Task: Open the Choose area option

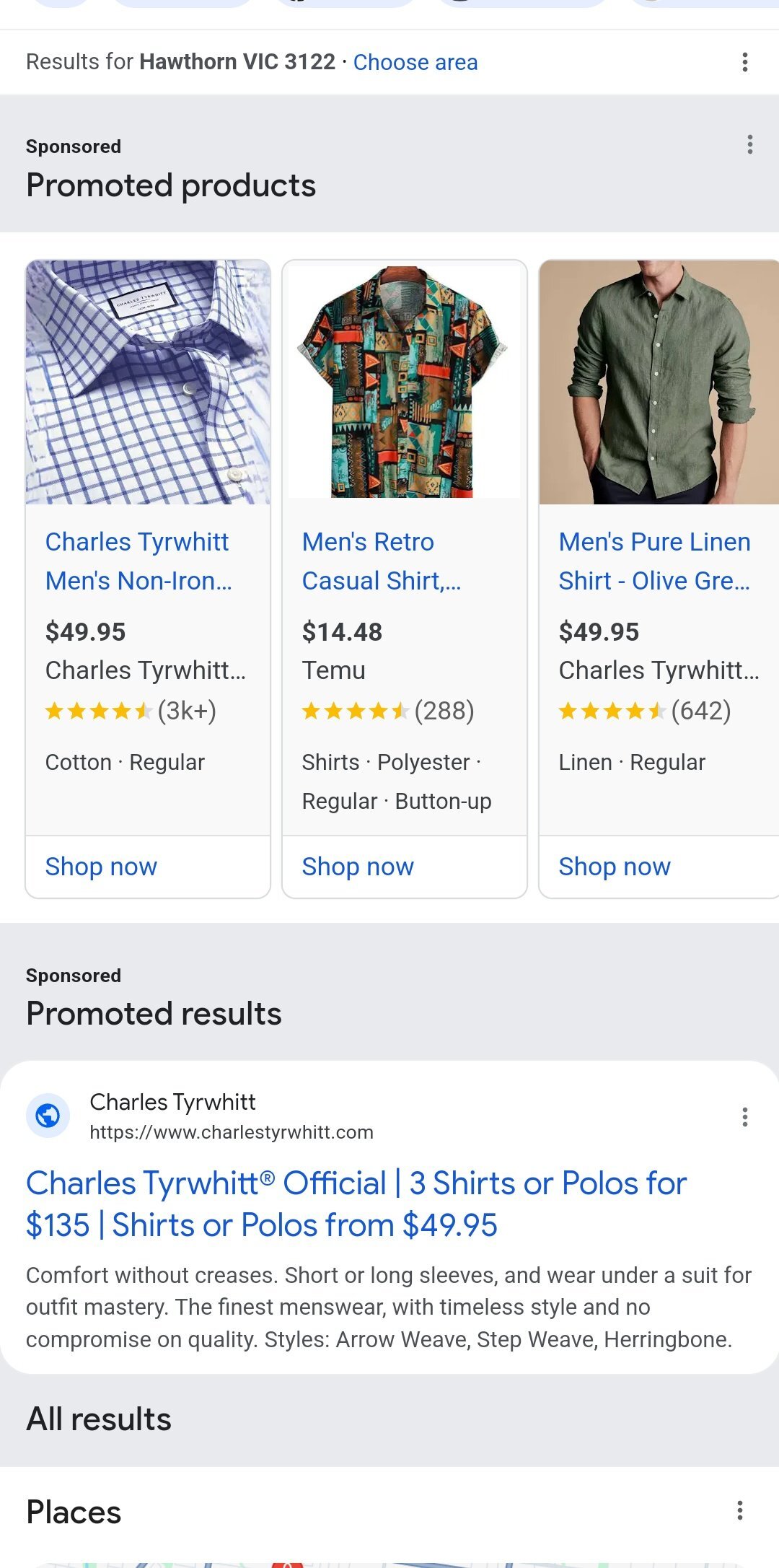Action: pyautogui.click(x=415, y=62)
